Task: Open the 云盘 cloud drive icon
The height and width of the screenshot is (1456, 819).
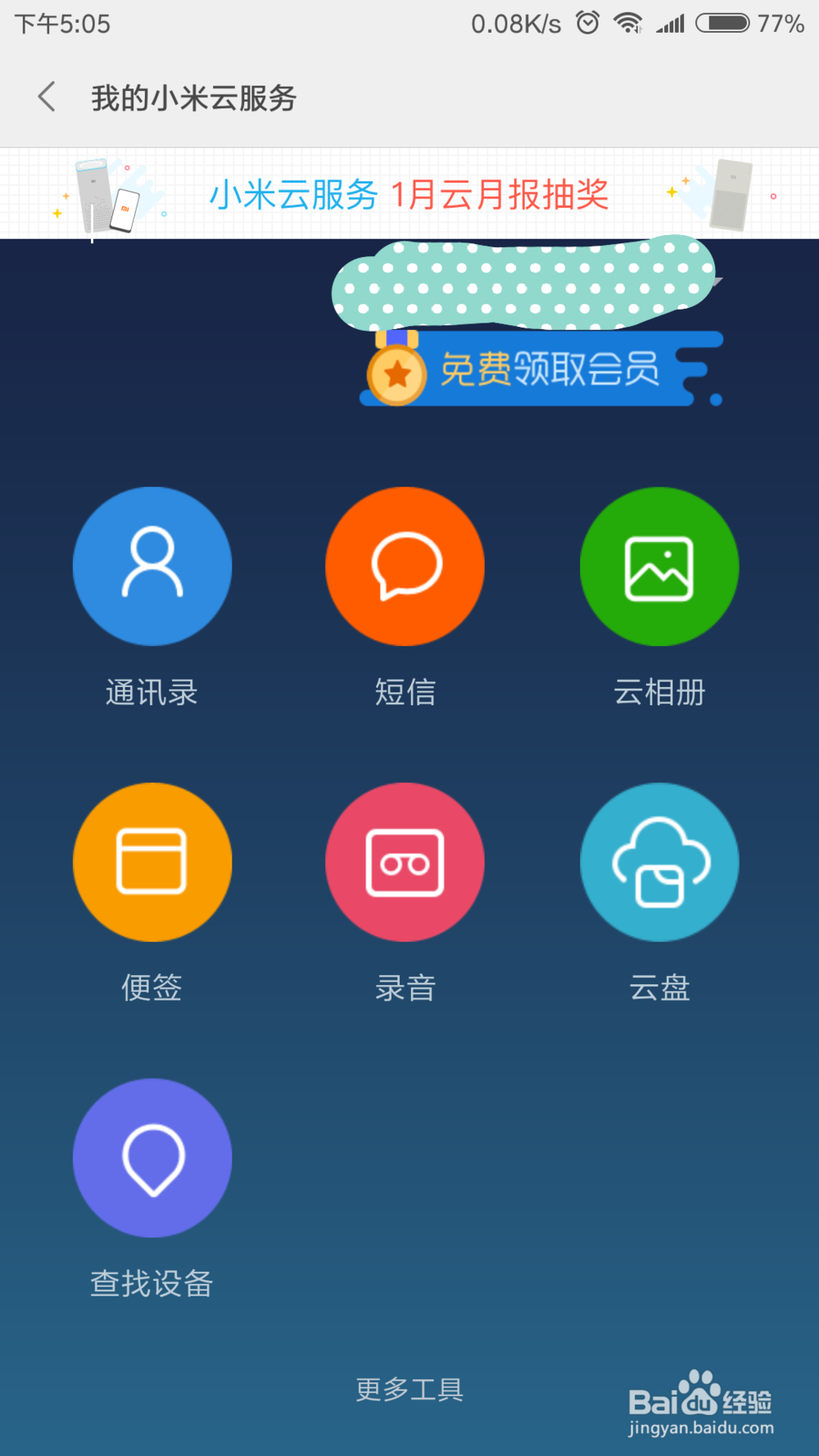Action: click(x=658, y=861)
